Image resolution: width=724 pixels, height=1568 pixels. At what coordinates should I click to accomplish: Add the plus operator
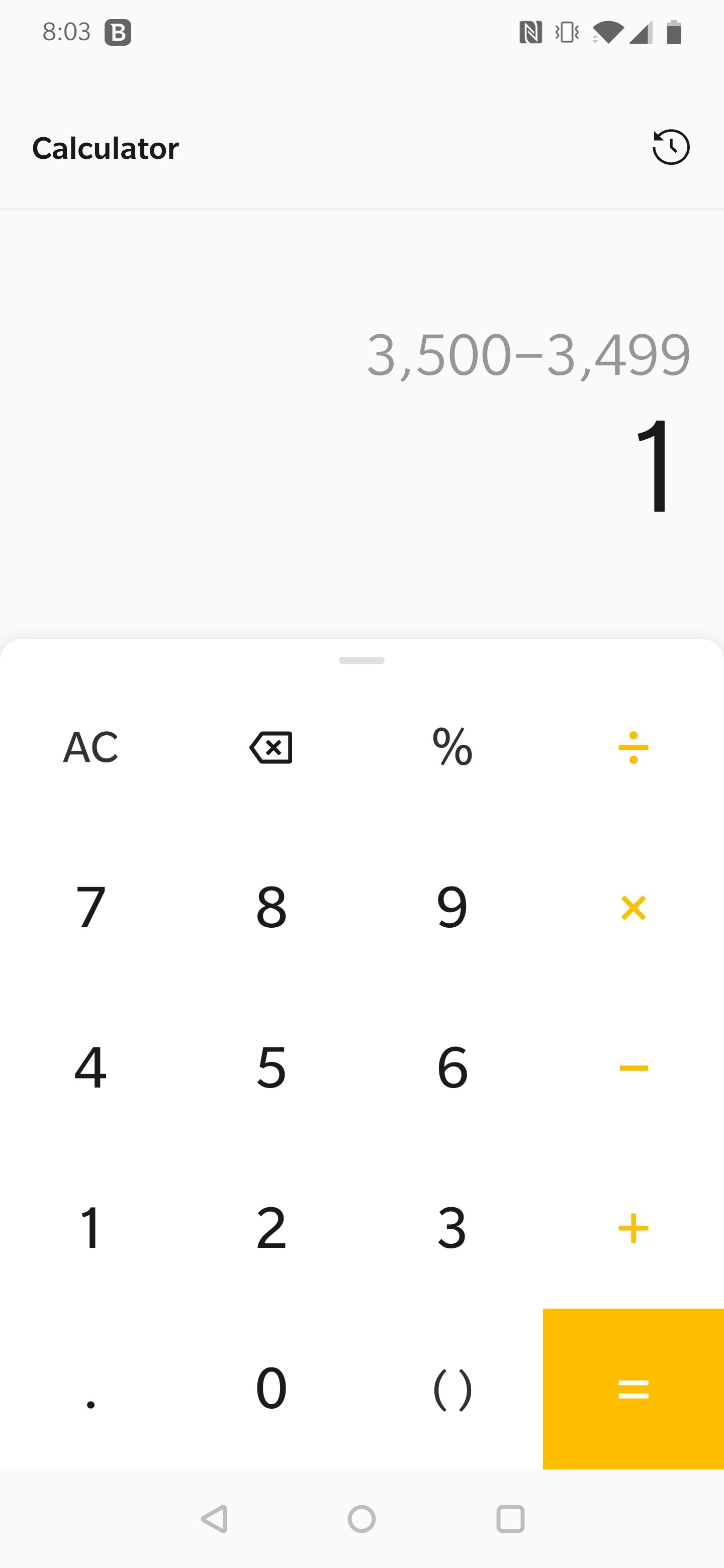click(x=632, y=1228)
